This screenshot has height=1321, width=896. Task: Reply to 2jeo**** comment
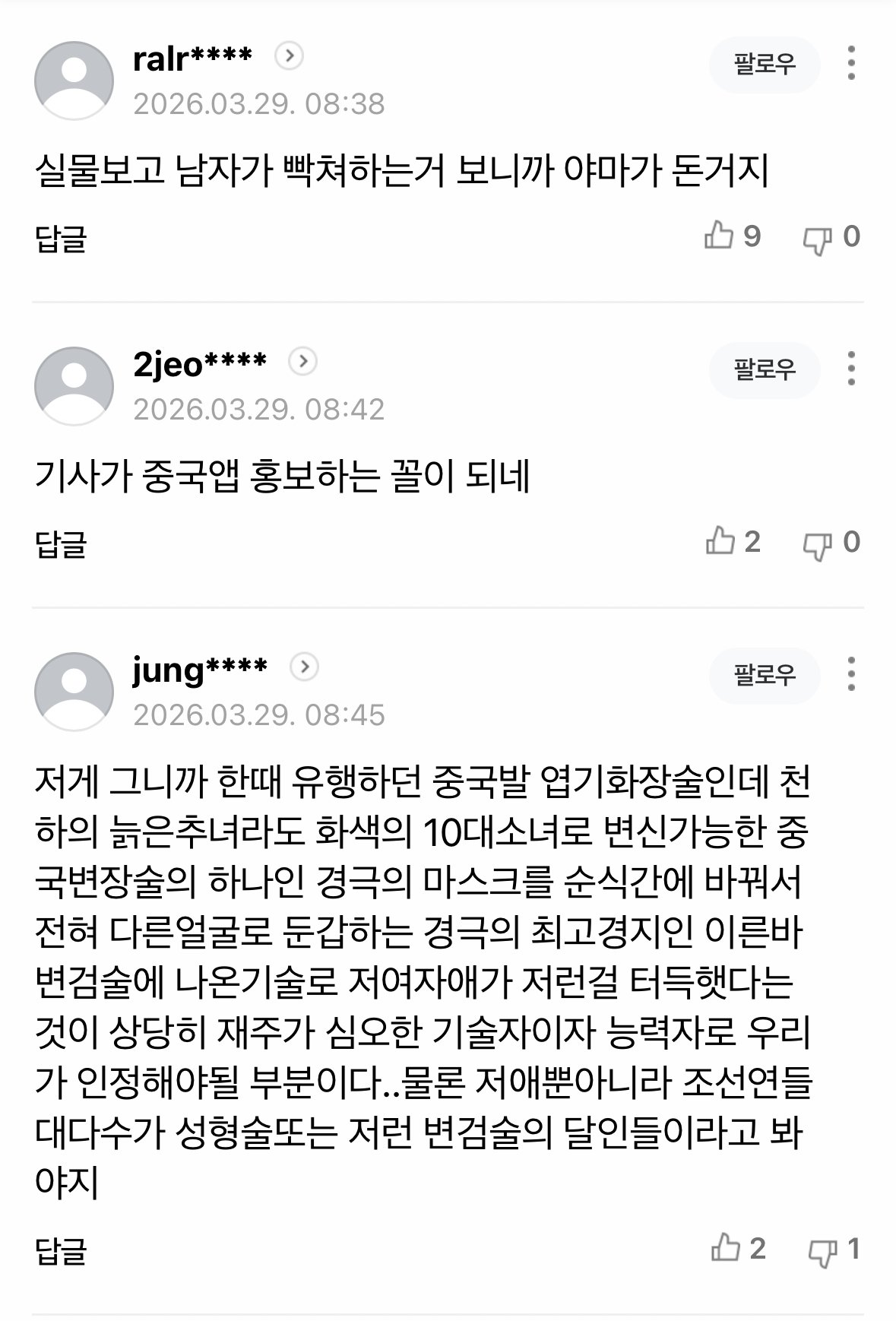point(61,544)
